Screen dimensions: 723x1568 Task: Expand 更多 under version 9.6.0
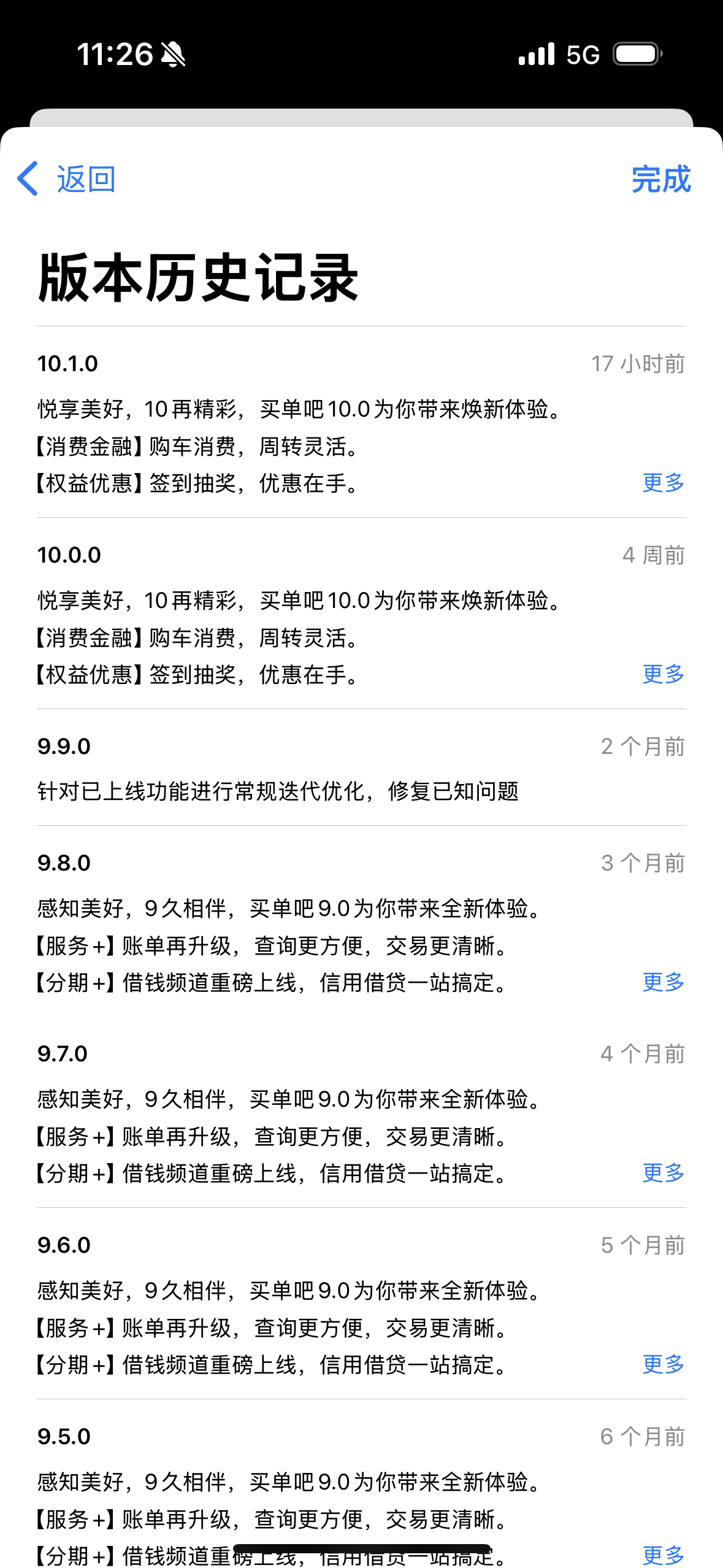pyautogui.click(x=663, y=1364)
